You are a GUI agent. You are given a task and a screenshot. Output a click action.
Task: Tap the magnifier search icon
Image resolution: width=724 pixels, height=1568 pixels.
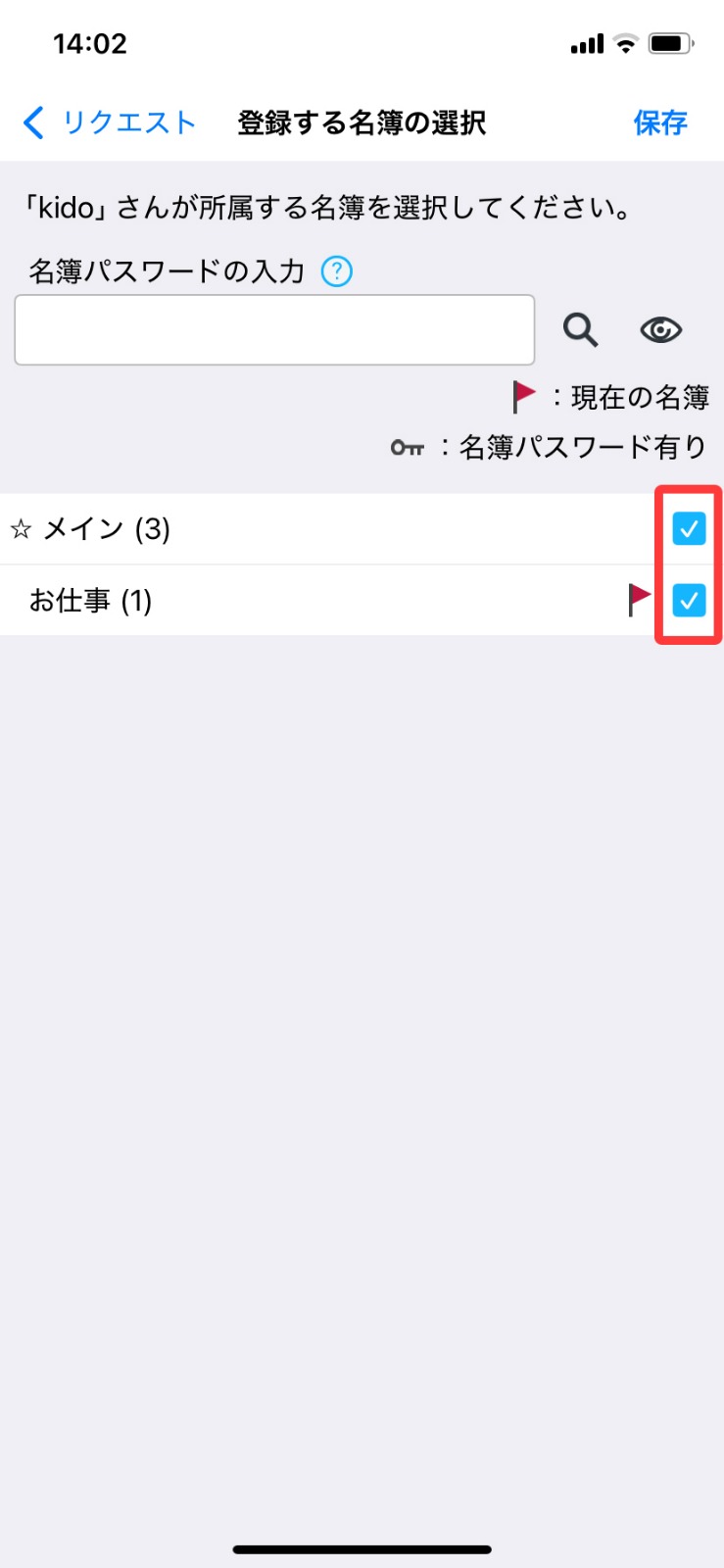580,330
